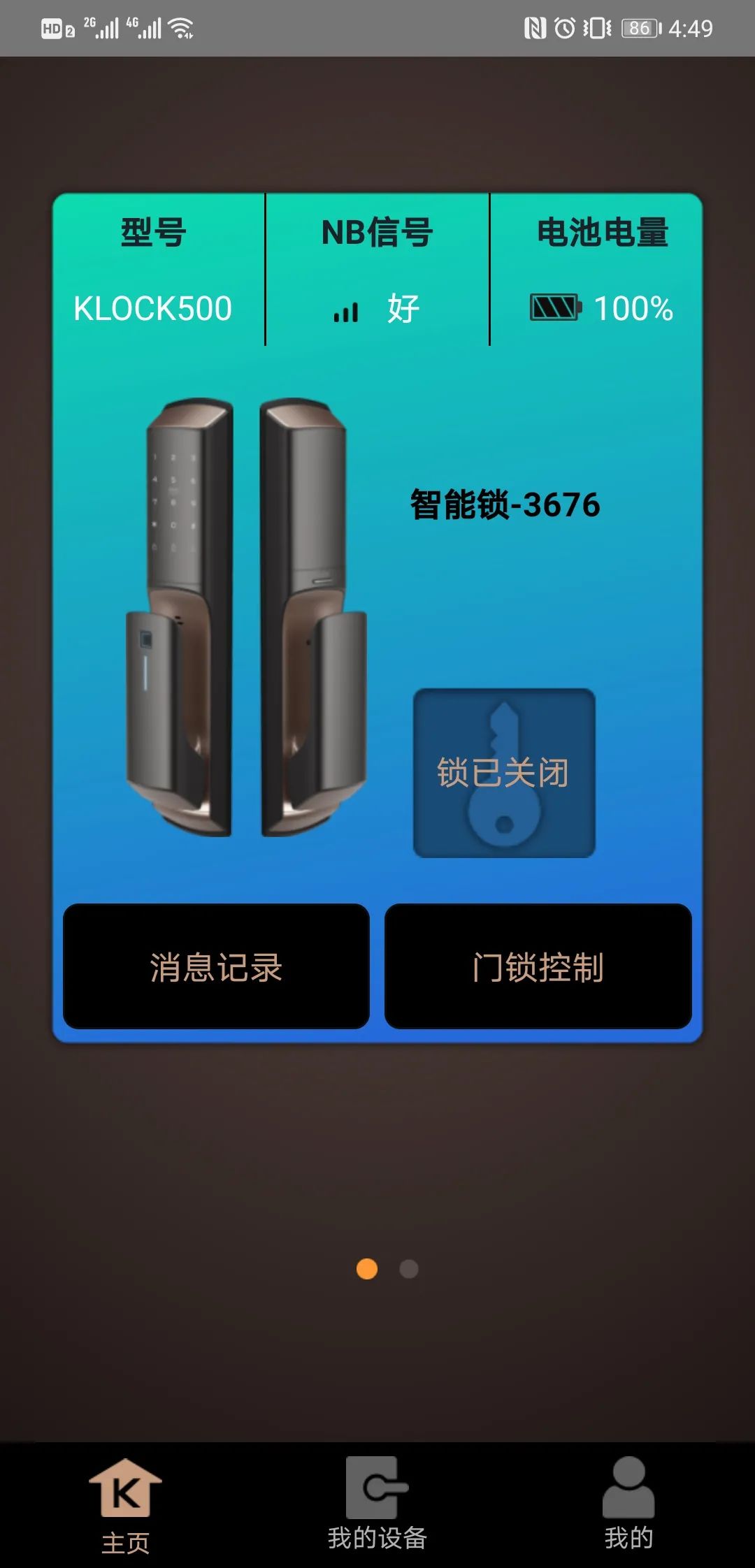Tap the 锁已关闭 key button
The width and height of the screenshot is (755, 1568).
click(x=504, y=773)
